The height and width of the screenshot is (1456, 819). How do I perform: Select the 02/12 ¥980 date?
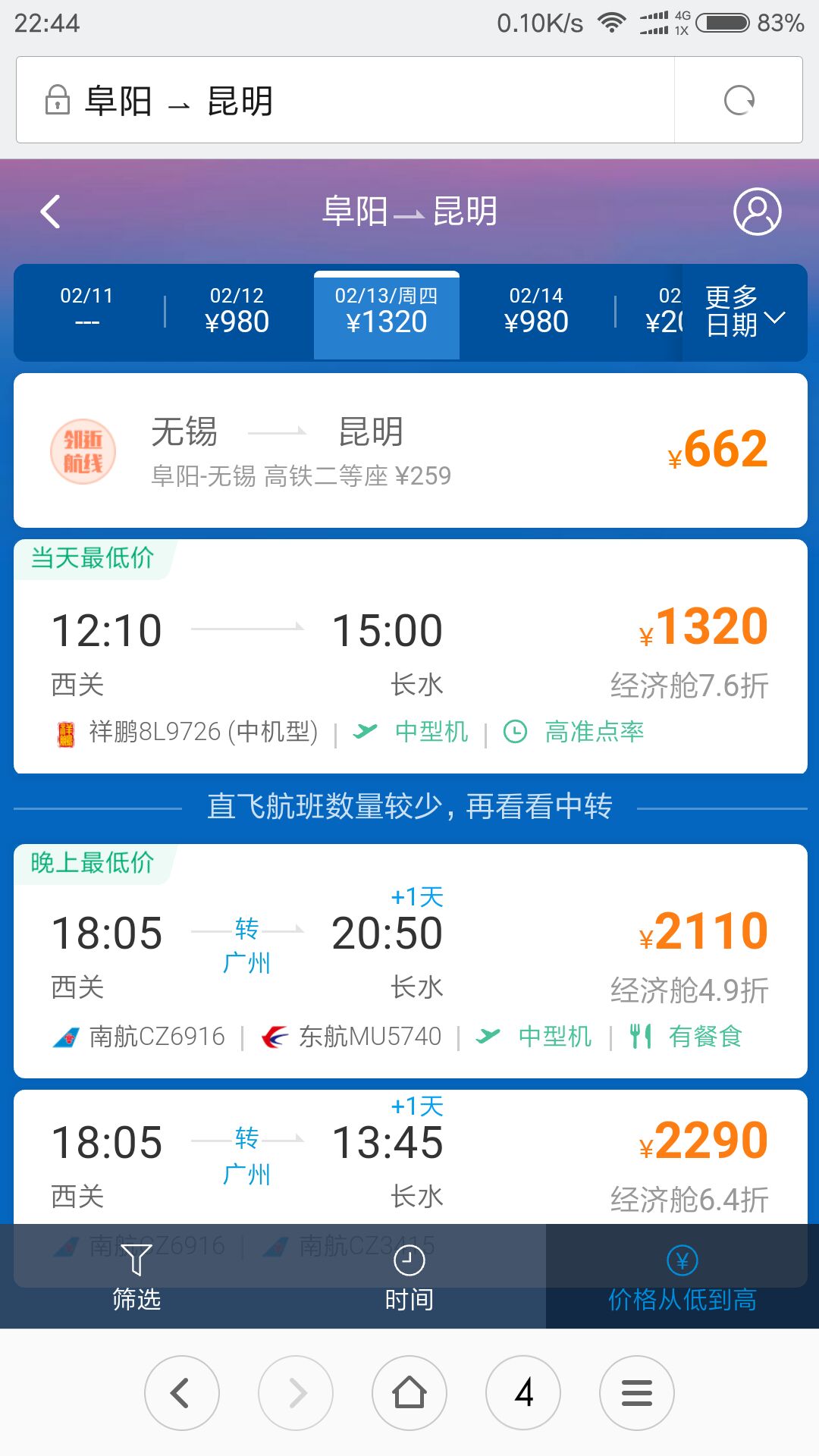[237, 311]
